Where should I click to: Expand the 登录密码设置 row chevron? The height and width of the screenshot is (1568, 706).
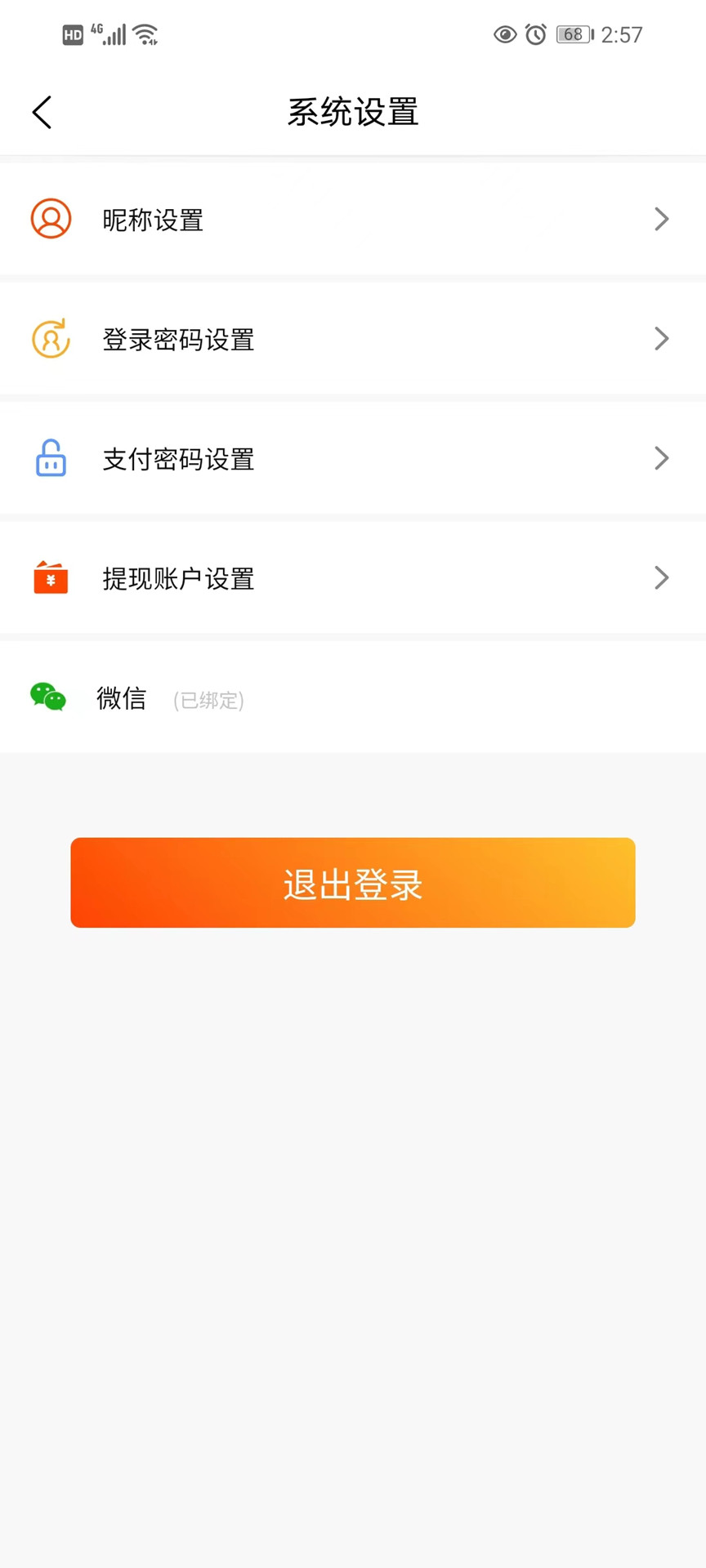click(662, 338)
